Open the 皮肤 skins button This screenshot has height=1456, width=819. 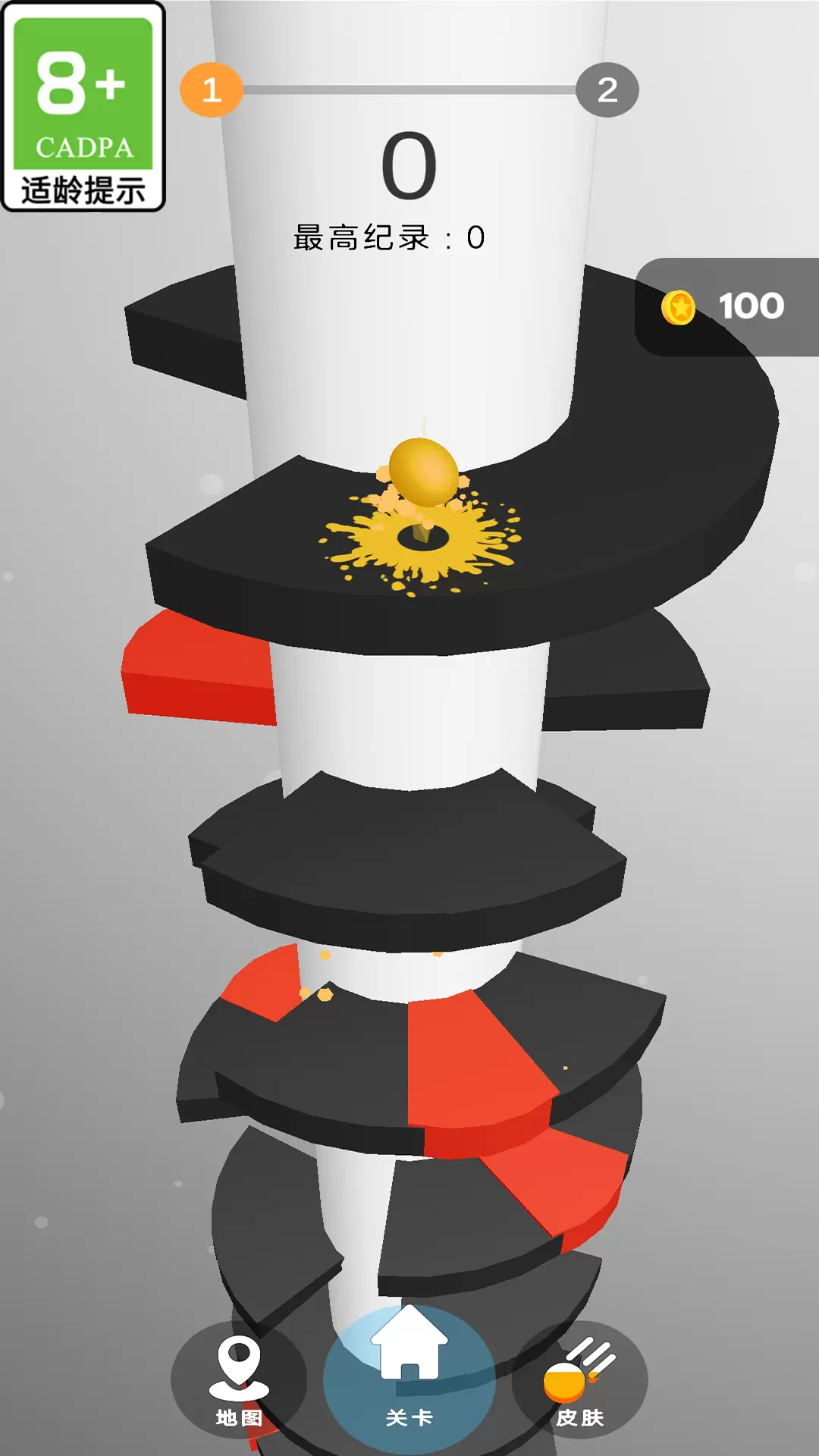tap(580, 1380)
